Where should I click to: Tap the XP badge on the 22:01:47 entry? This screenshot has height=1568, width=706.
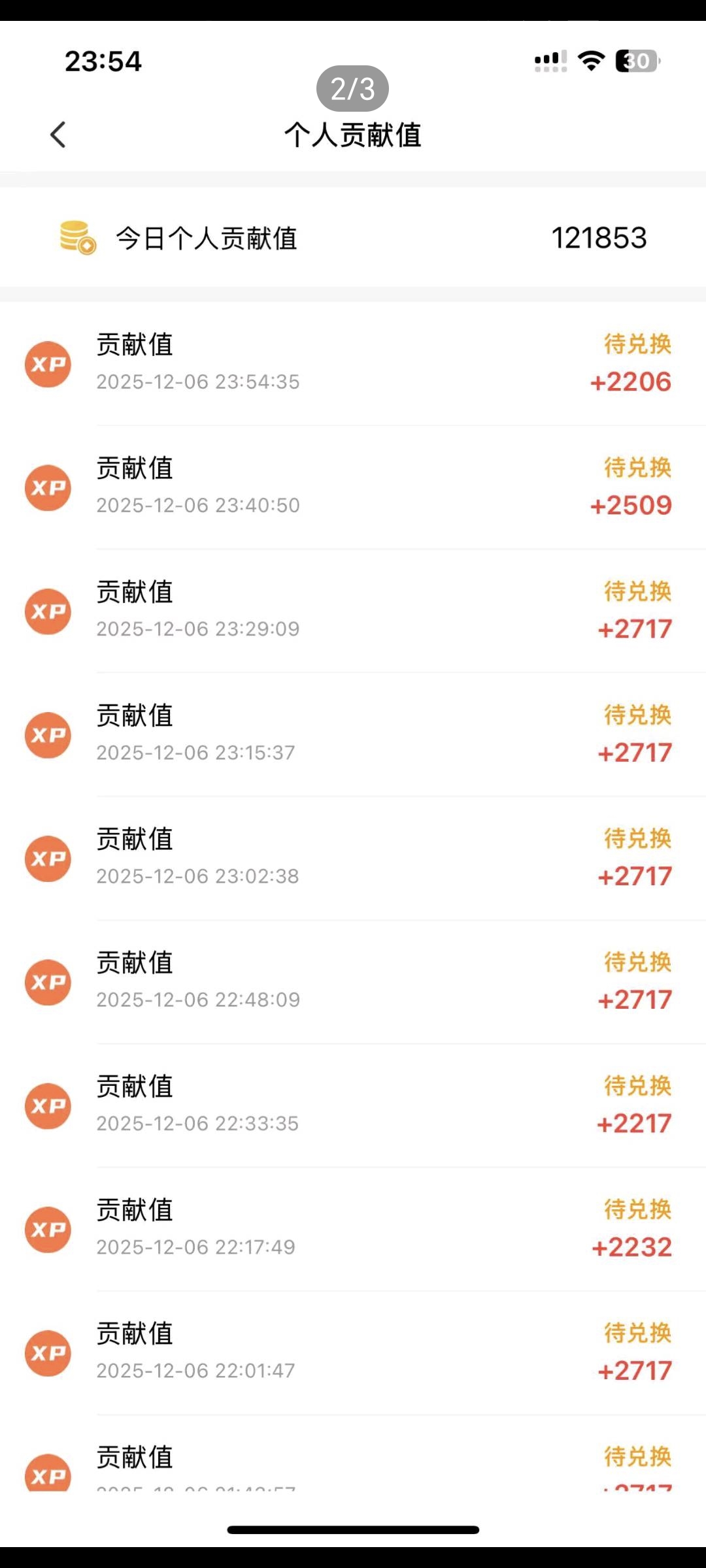point(47,1353)
